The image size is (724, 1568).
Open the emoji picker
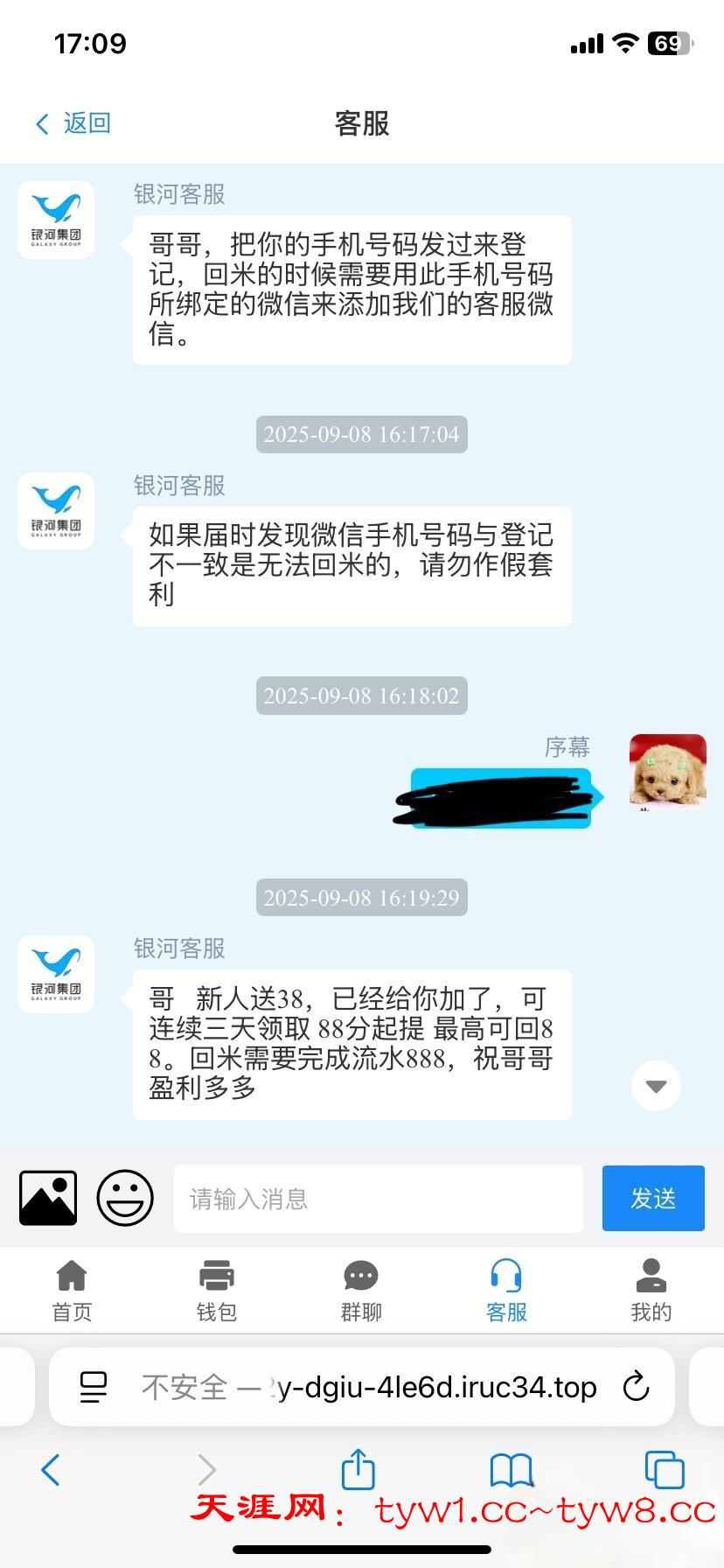(x=125, y=1198)
